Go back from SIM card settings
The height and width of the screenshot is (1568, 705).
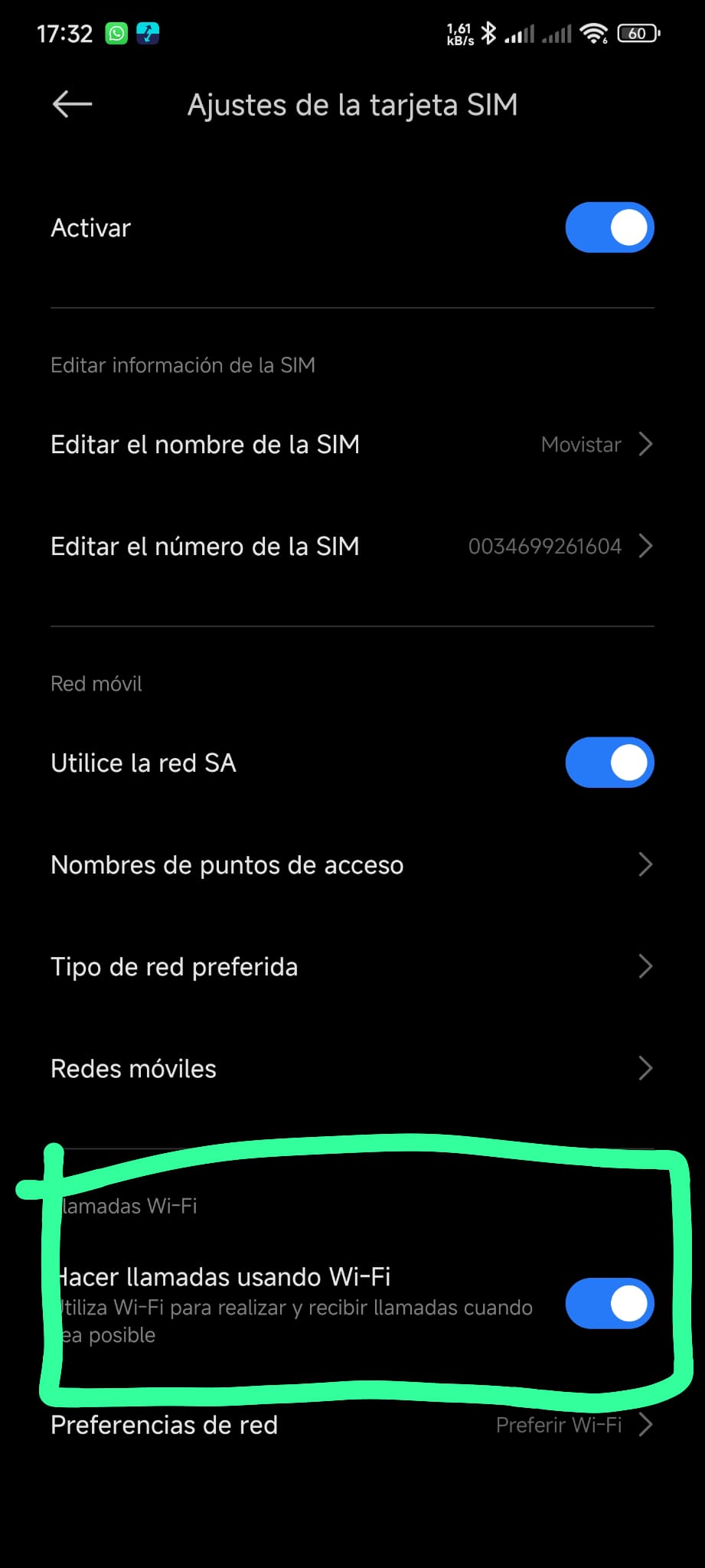tap(72, 104)
